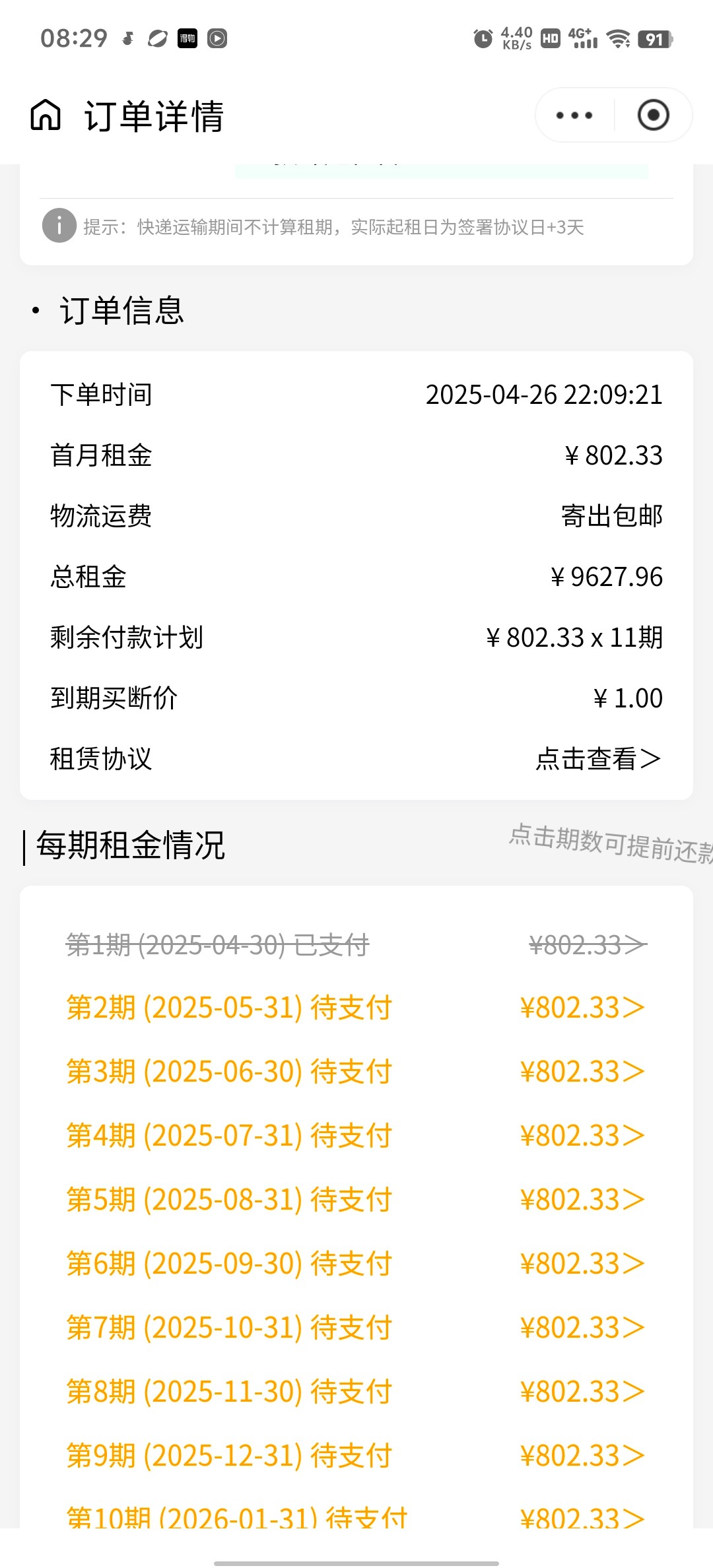This screenshot has height=1568, width=713.
Task: Close the mini program with the circle button
Action: click(x=653, y=115)
